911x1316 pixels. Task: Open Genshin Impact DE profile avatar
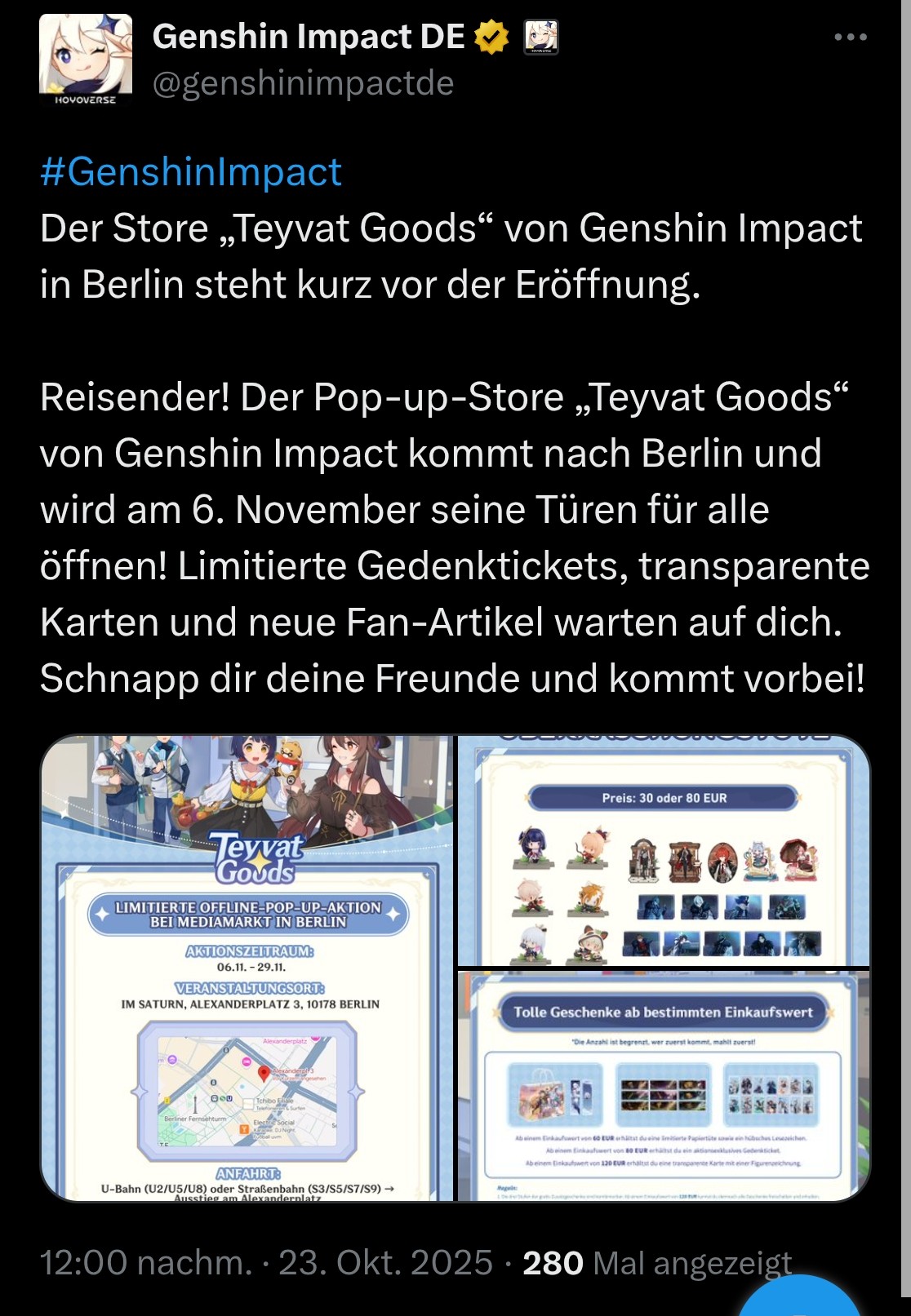[86, 60]
